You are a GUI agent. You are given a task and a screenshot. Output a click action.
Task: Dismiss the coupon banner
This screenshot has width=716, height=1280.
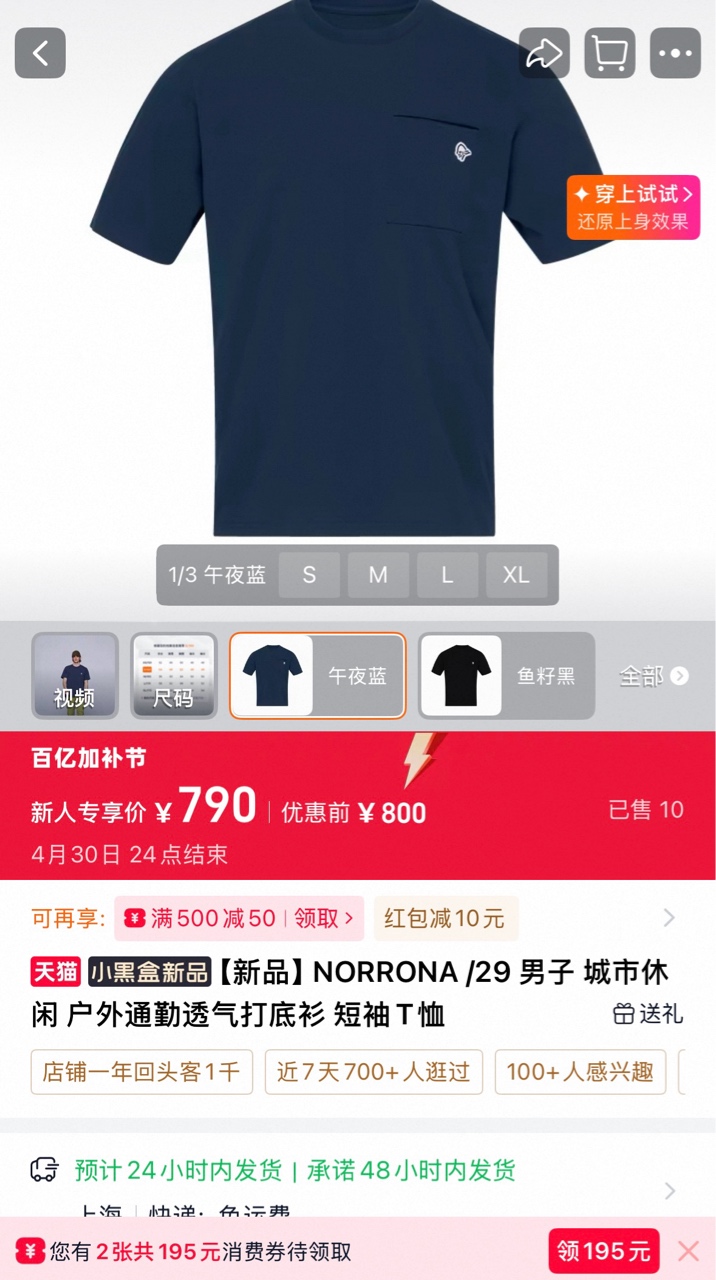[688, 1251]
